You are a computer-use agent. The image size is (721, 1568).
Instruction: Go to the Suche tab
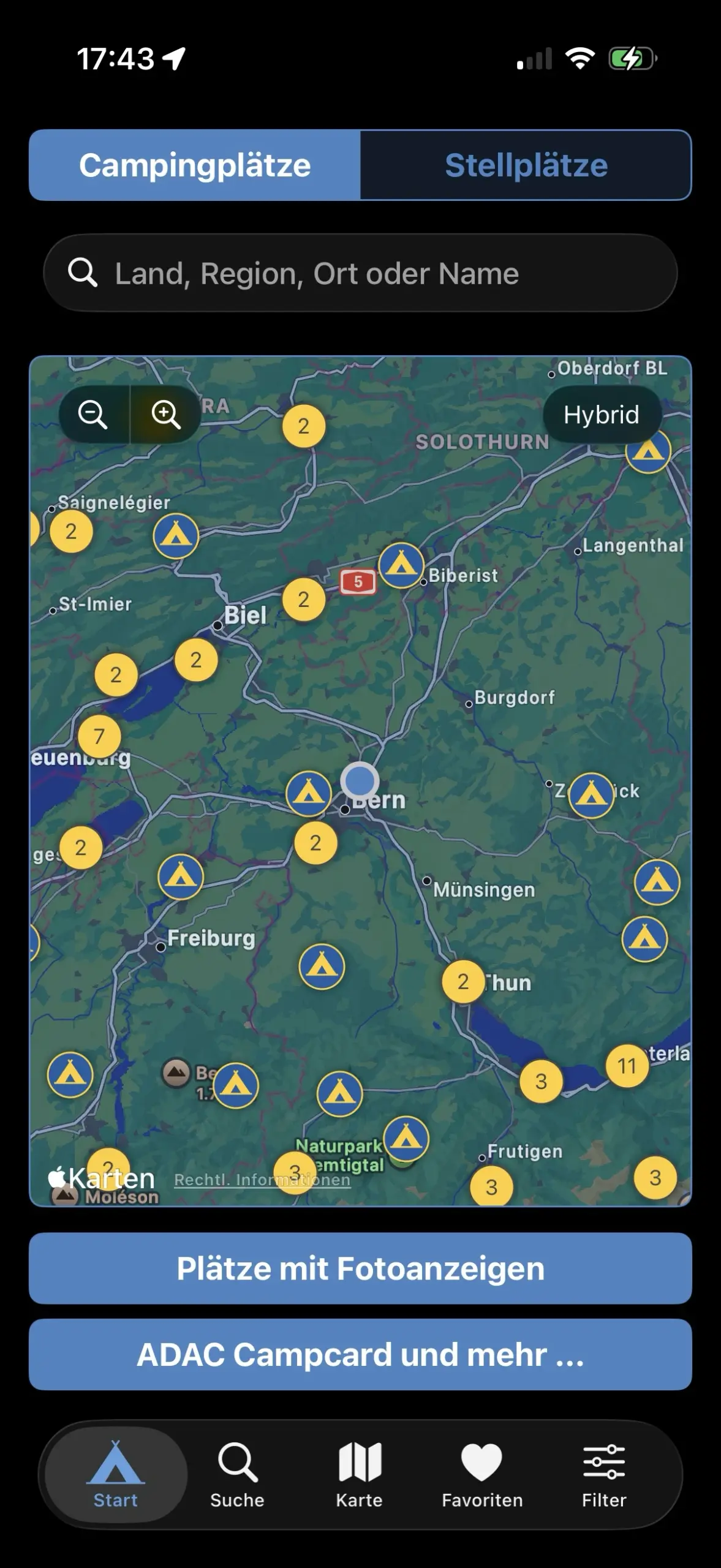[237, 1475]
